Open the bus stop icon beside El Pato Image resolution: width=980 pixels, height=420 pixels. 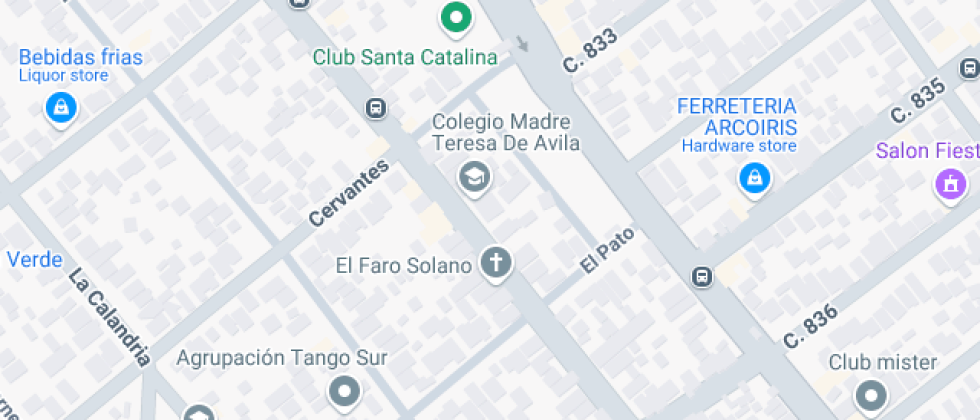tap(702, 276)
